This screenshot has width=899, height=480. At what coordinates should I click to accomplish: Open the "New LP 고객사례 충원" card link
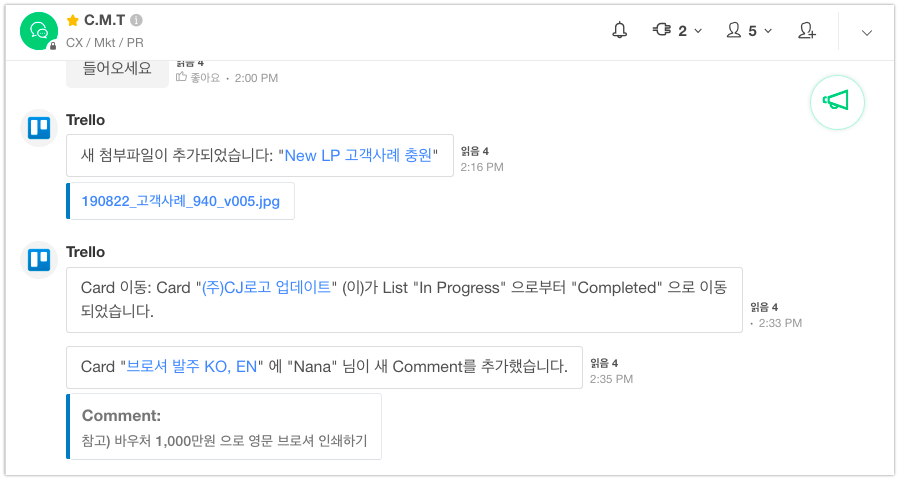(358, 156)
